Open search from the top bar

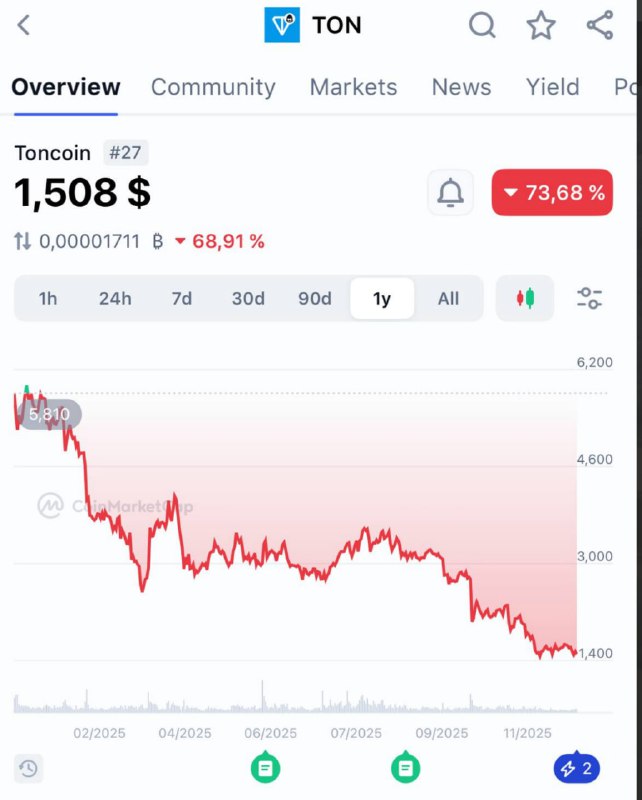(482, 25)
